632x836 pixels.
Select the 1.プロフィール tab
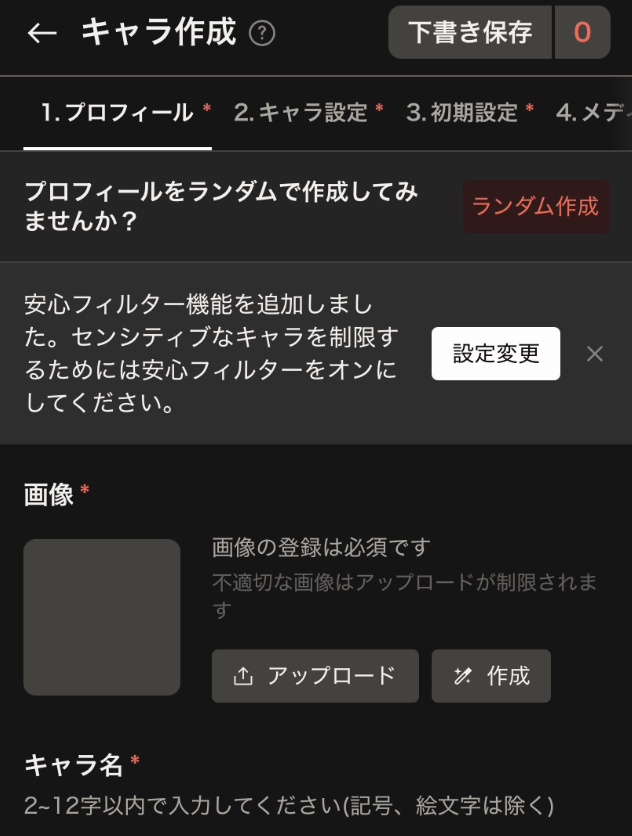(117, 112)
